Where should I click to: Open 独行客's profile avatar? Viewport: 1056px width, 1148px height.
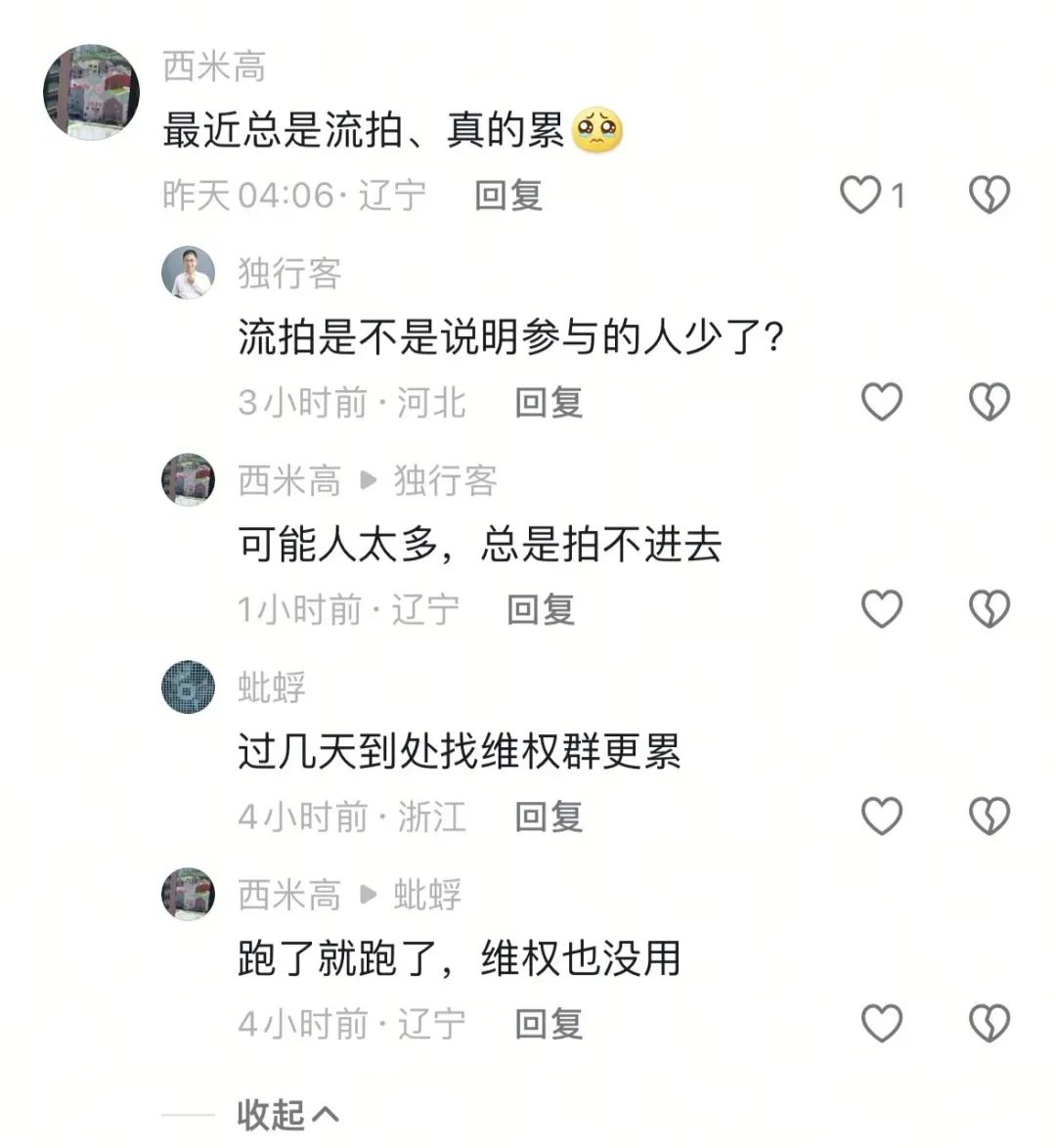188,273
